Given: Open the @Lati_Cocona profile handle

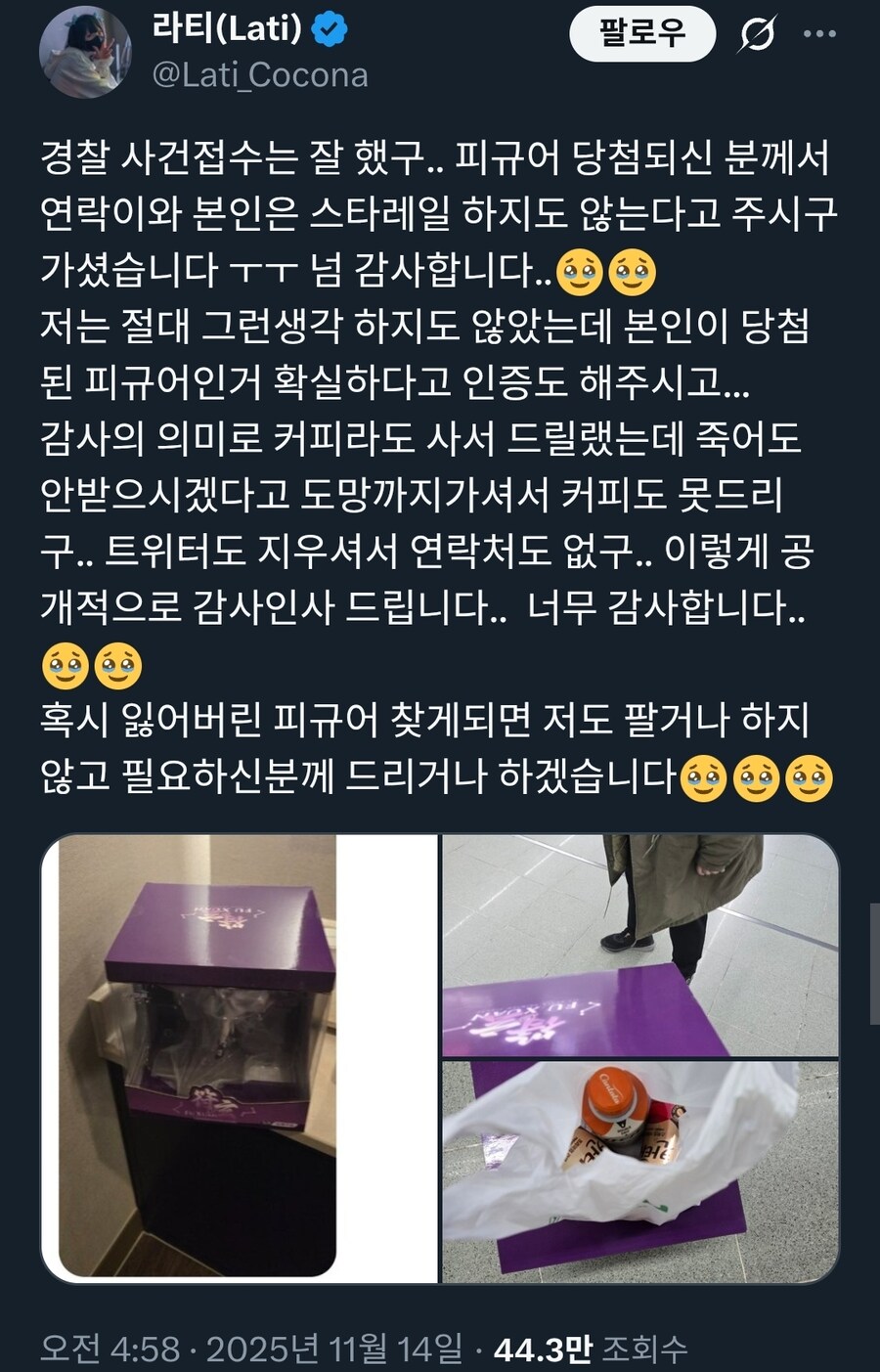Looking at the screenshot, I should [x=262, y=70].
